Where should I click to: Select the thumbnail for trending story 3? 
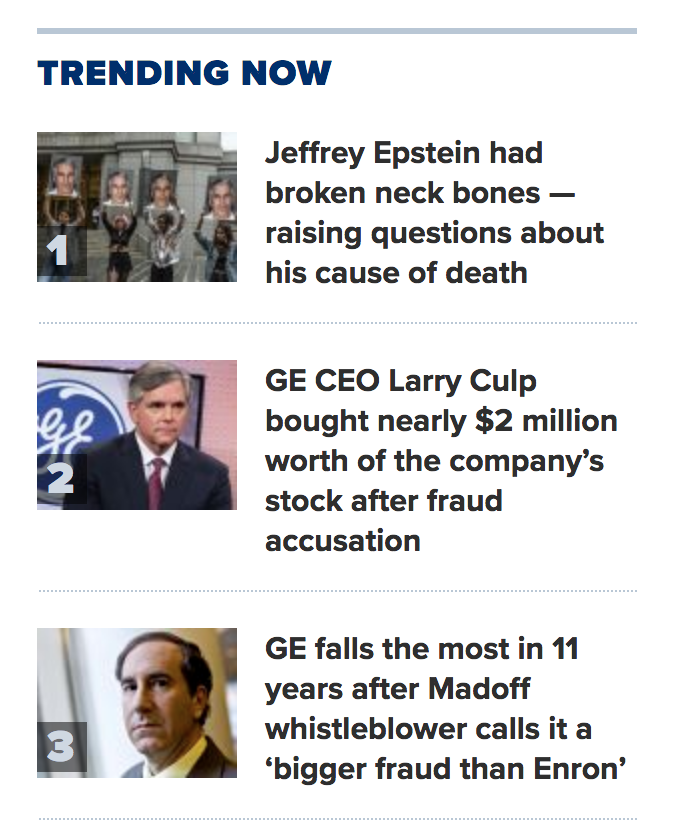pos(137,703)
